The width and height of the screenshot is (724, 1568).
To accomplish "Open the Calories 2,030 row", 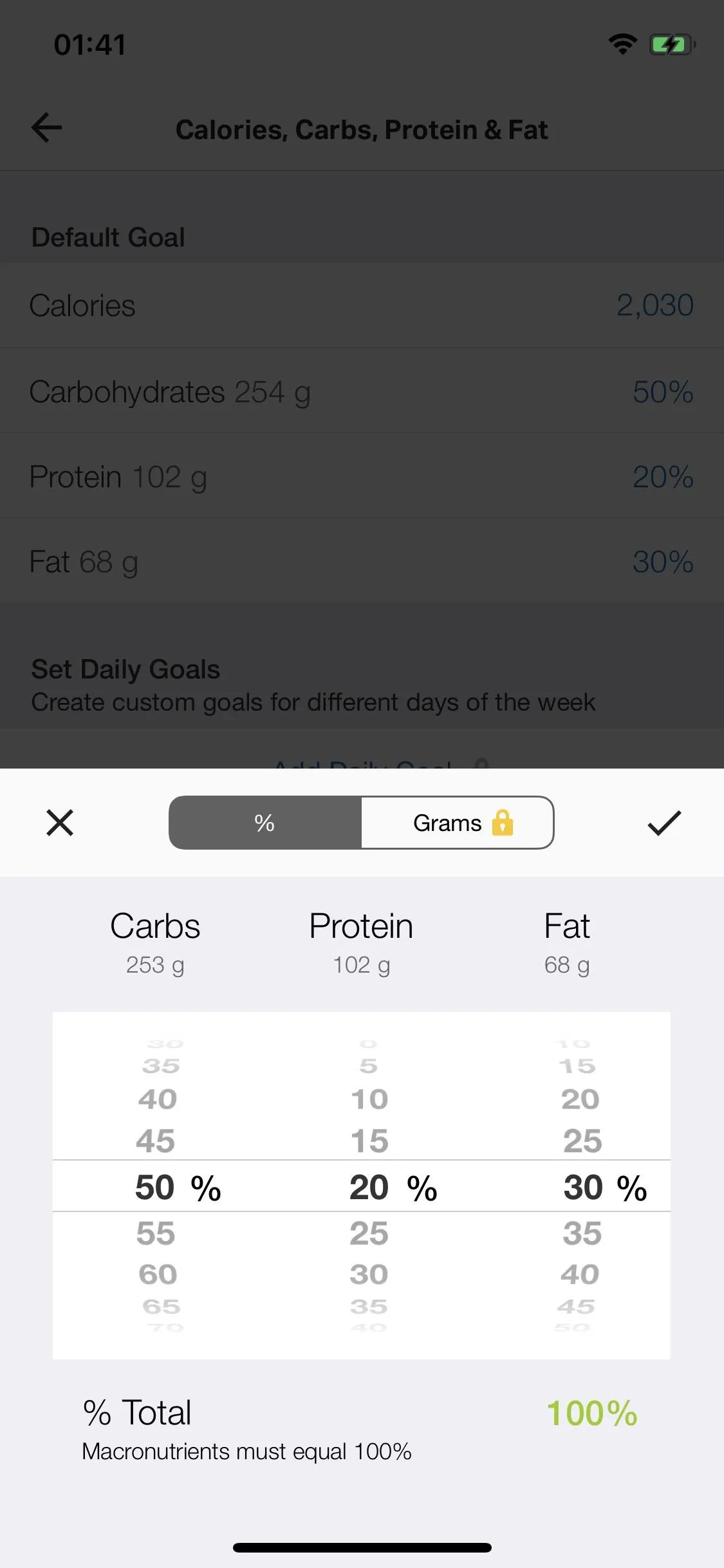I will [x=362, y=305].
